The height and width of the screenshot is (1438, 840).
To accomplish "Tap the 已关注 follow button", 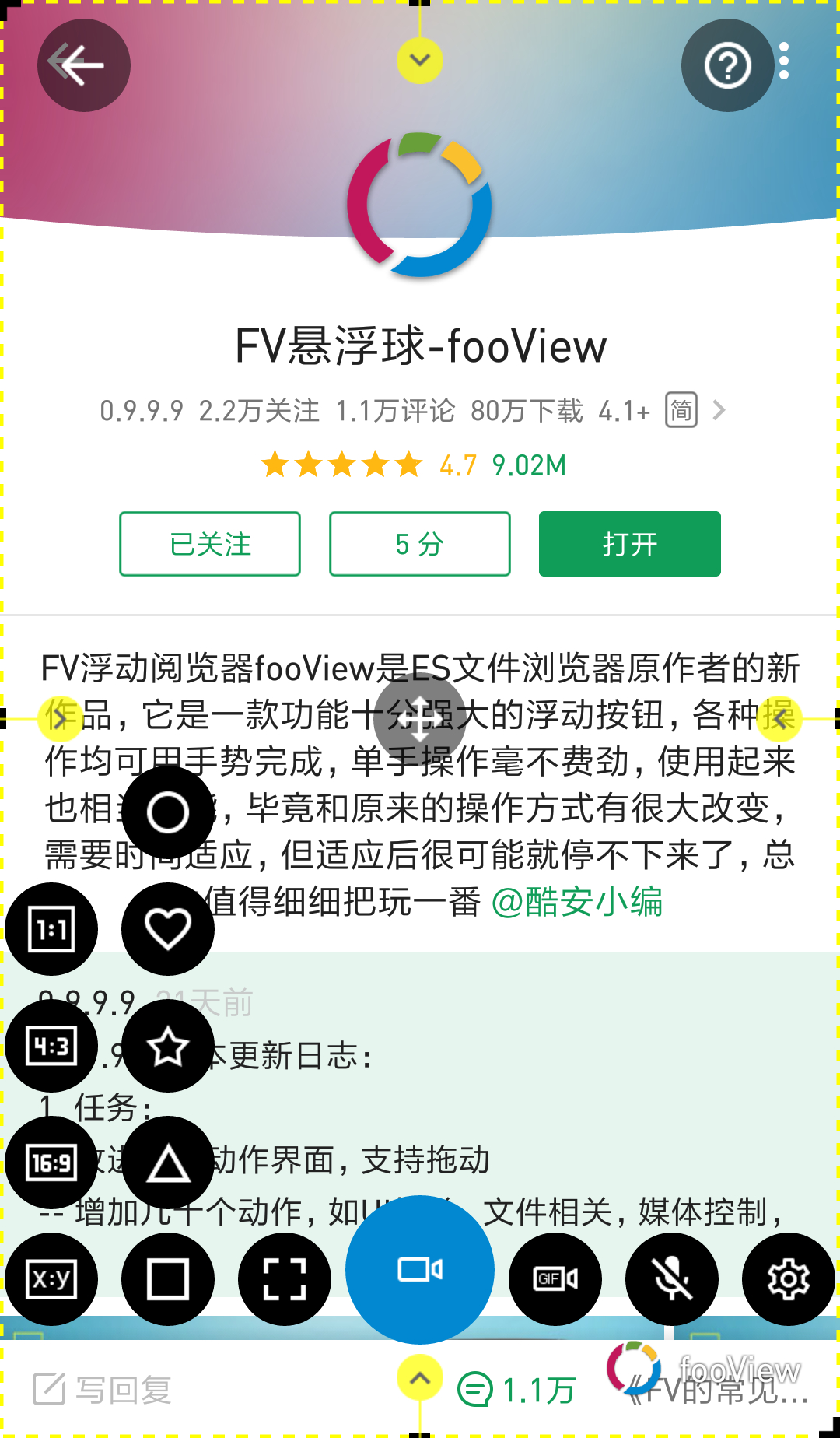I will pos(210,544).
